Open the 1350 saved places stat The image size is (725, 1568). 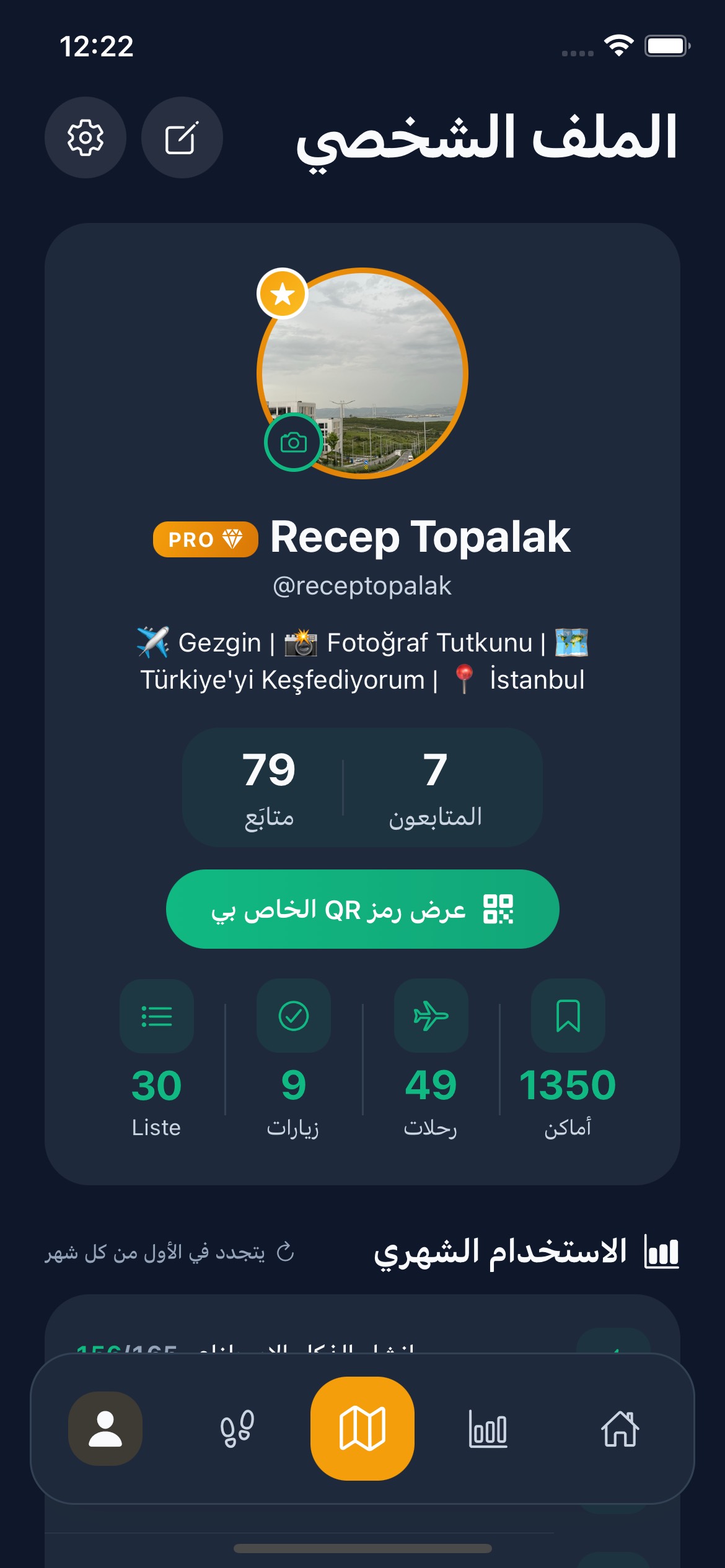(568, 1059)
